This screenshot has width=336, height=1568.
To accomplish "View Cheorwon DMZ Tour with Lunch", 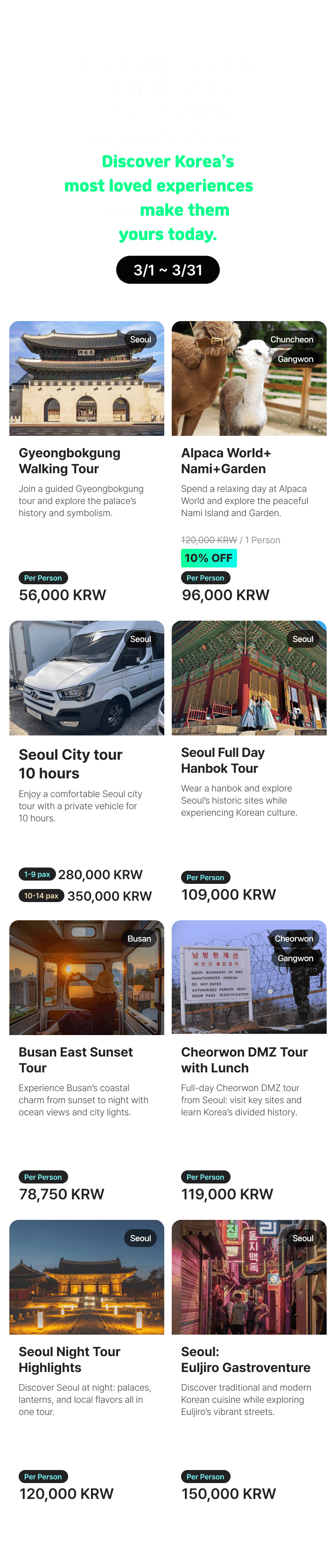I will pos(249,1065).
